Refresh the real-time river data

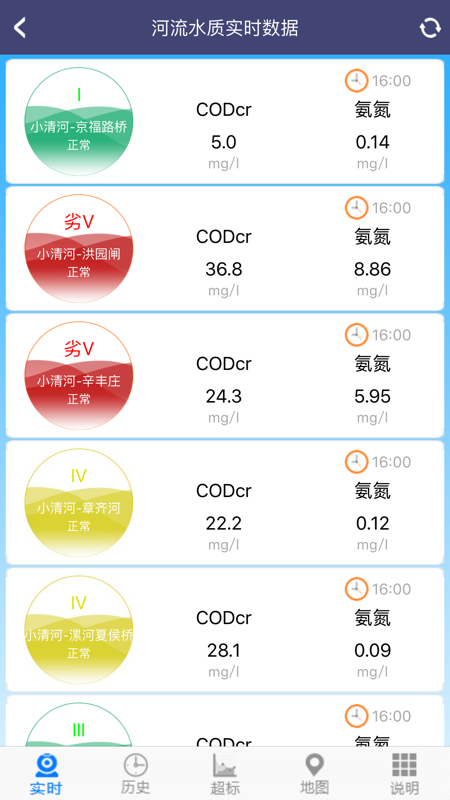(x=430, y=28)
